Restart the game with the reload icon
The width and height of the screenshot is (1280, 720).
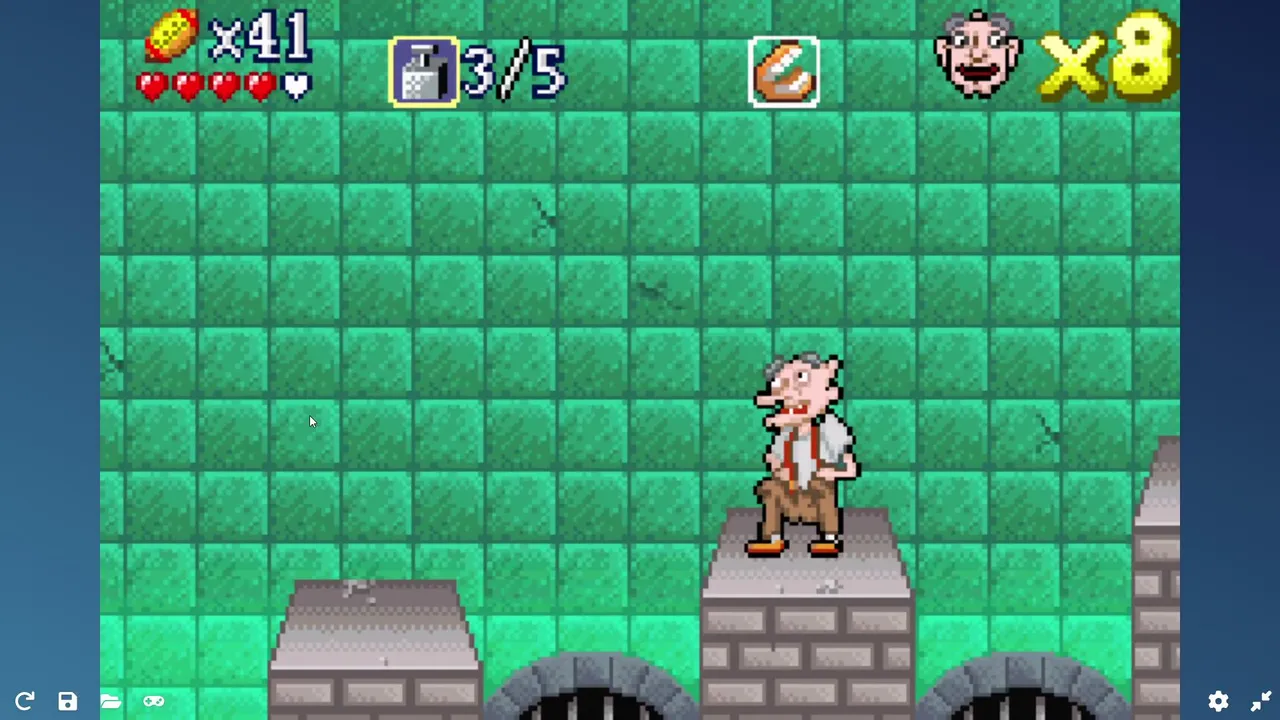click(x=25, y=701)
